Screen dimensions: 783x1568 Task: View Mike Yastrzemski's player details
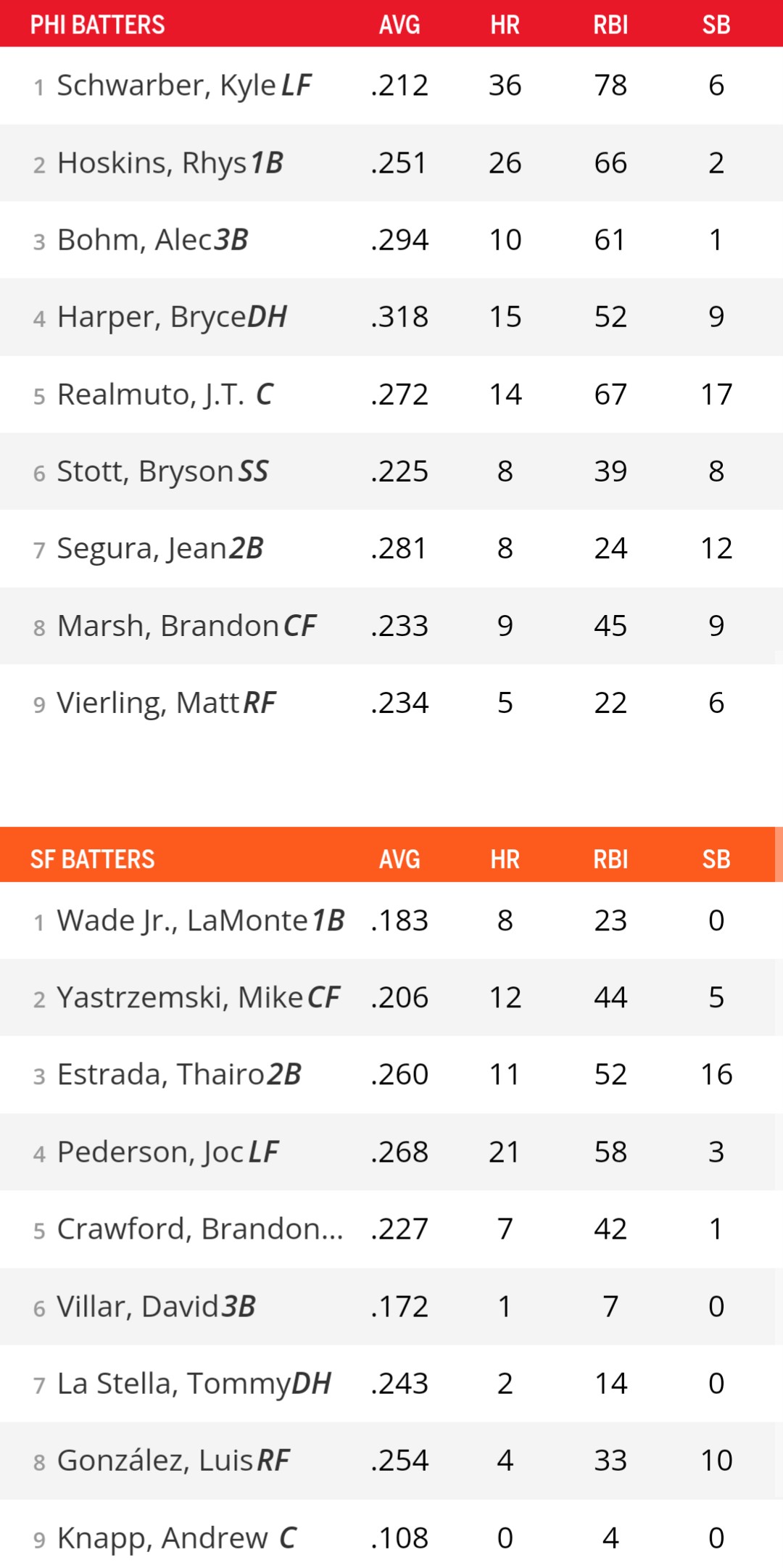[x=180, y=997]
